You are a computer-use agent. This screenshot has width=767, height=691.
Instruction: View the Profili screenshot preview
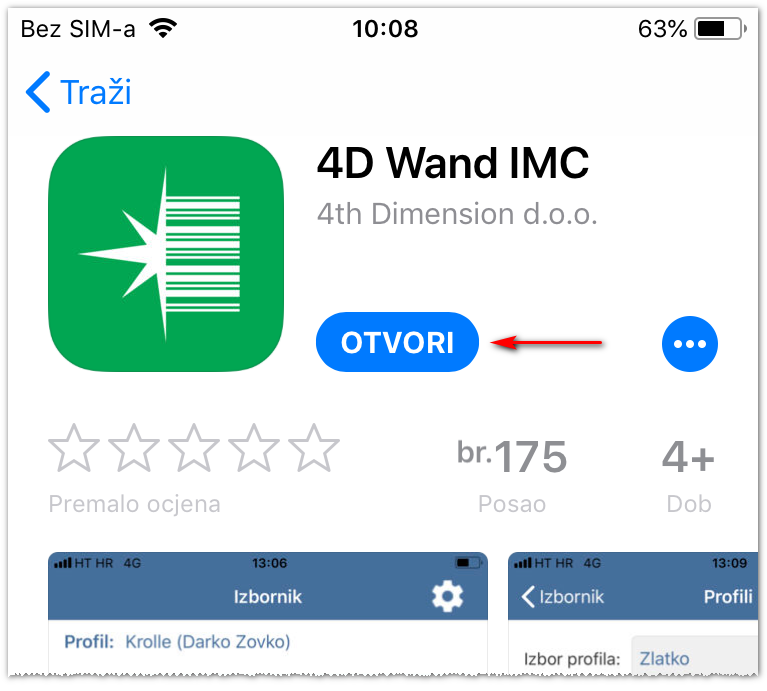click(x=632, y=615)
